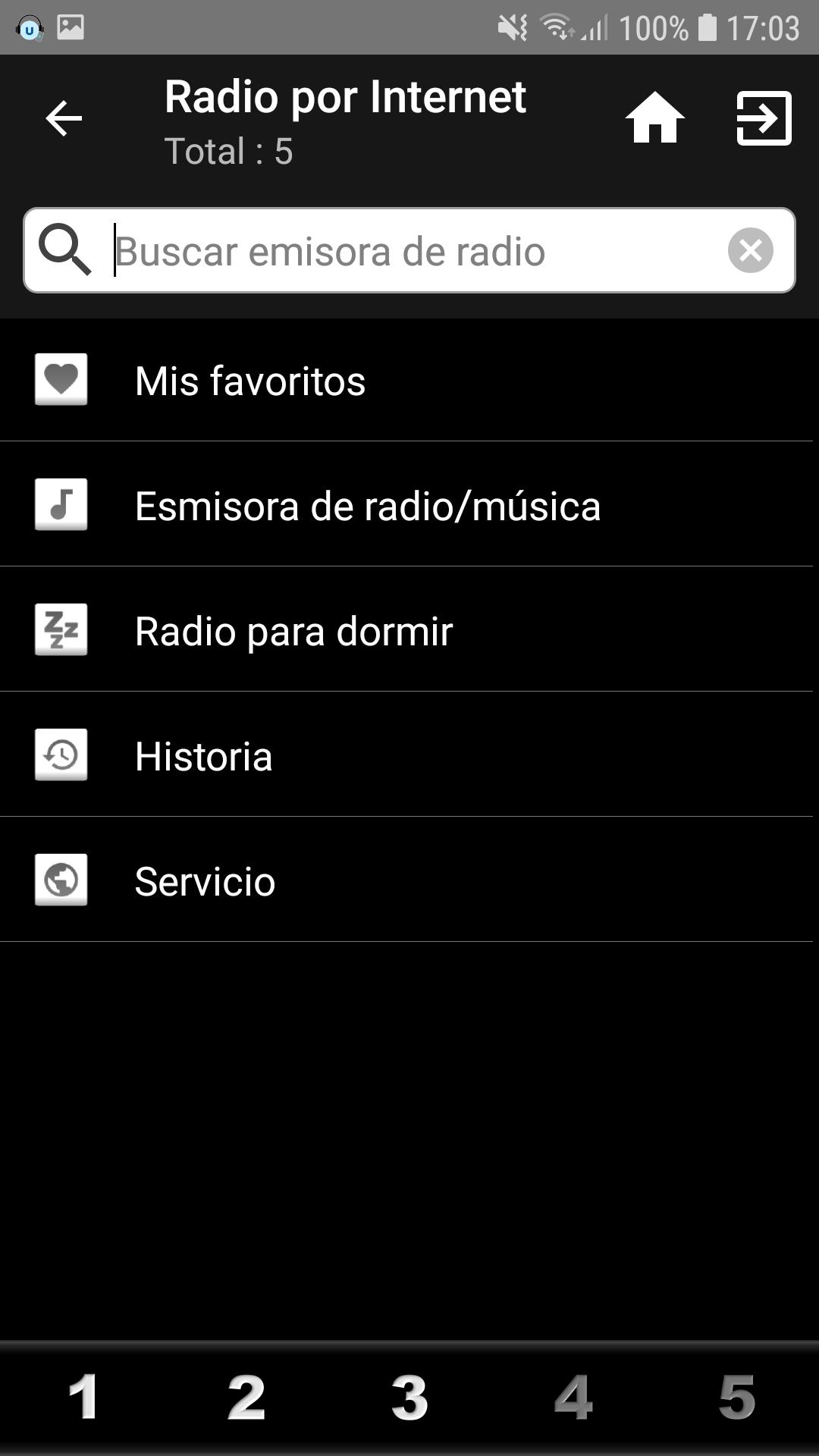
Task: Go back using the arrow icon
Action: point(64,119)
